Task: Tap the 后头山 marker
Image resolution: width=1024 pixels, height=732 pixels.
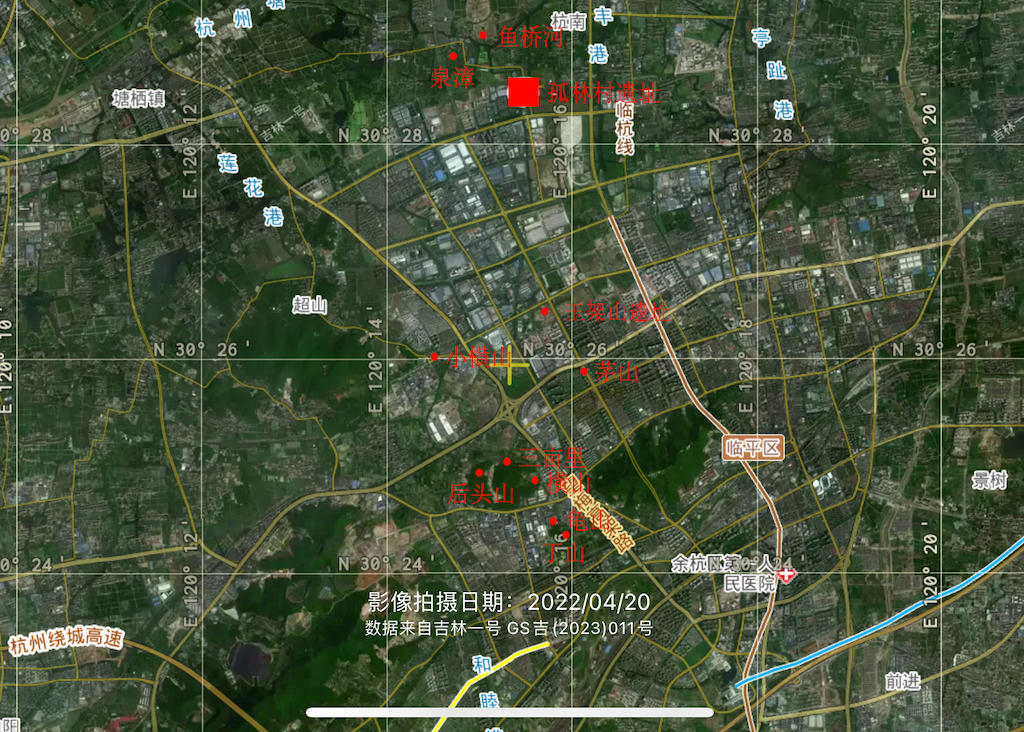Action: [479, 472]
